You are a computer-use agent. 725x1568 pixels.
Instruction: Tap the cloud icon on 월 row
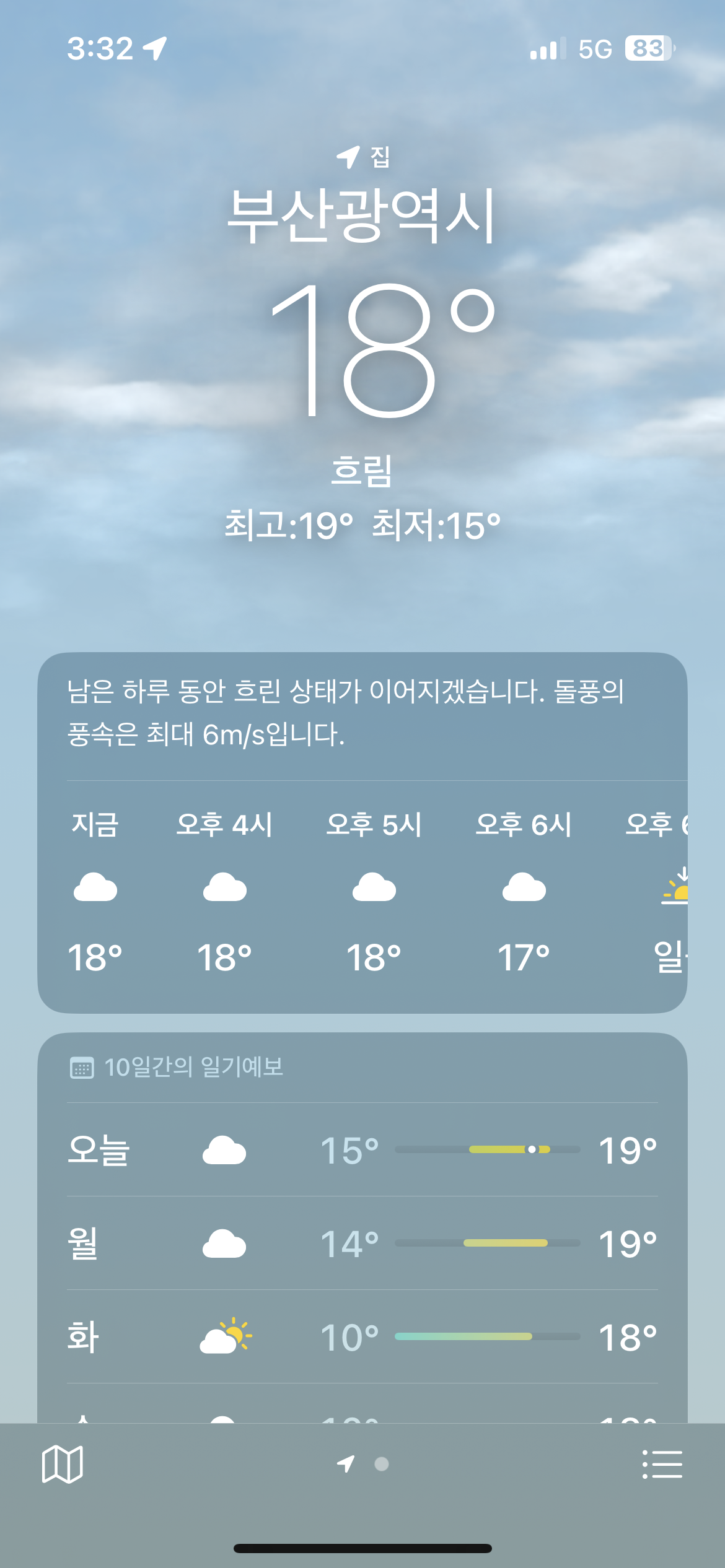pyautogui.click(x=223, y=1242)
